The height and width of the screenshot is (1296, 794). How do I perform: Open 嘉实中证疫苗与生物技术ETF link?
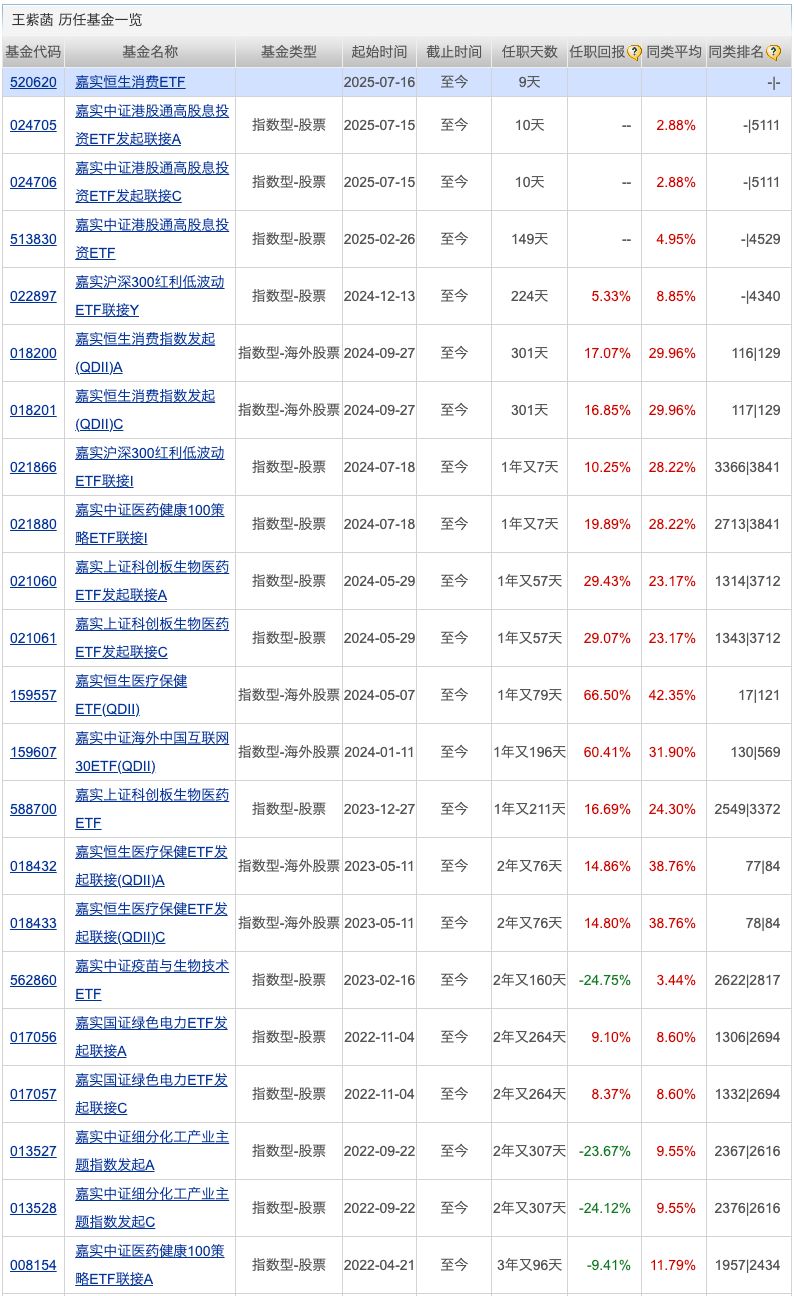(x=152, y=980)
